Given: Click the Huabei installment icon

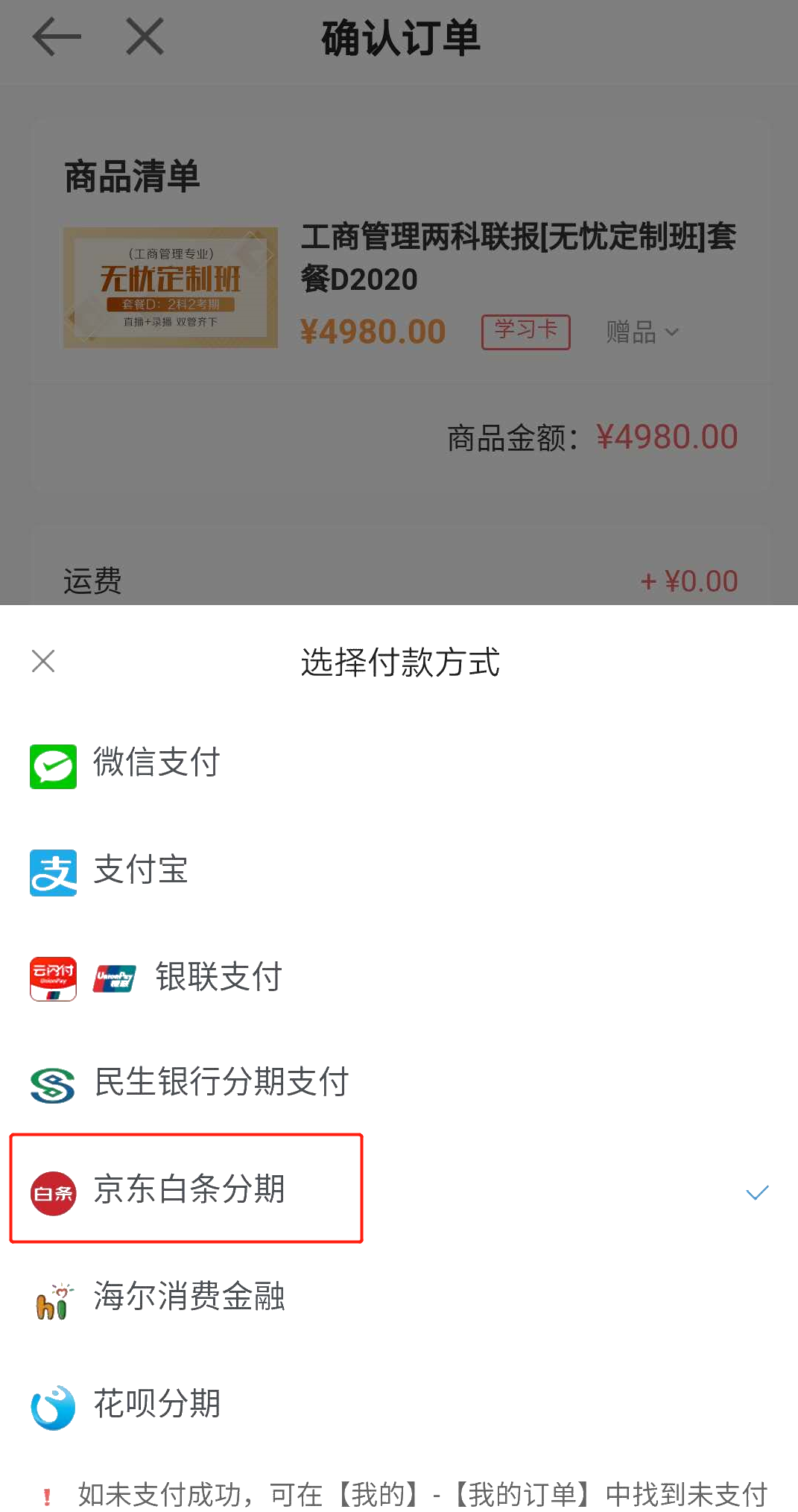Looking at the screenshot, I should click(52, 1404).
